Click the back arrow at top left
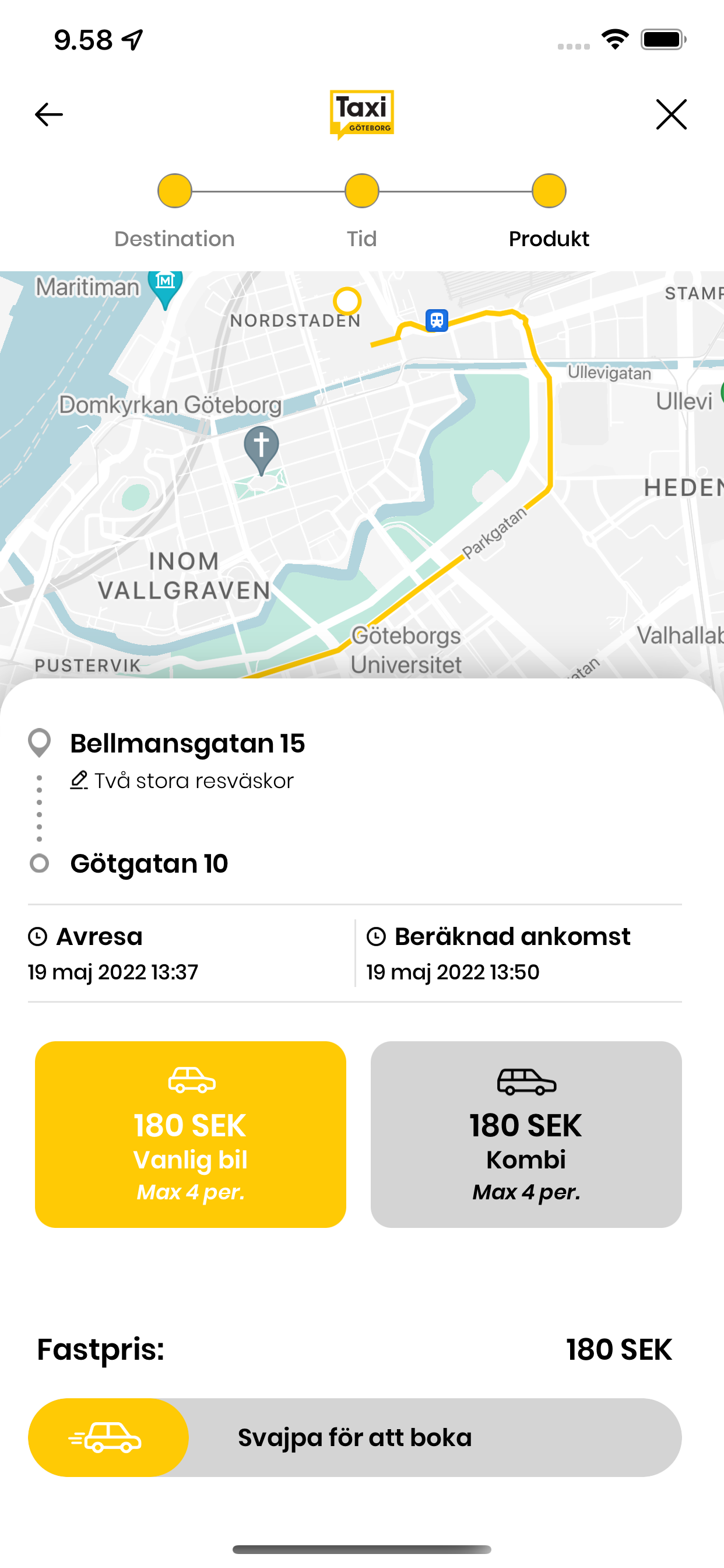The width and height of the screenshot is (724, 1568). pos(48,114)
